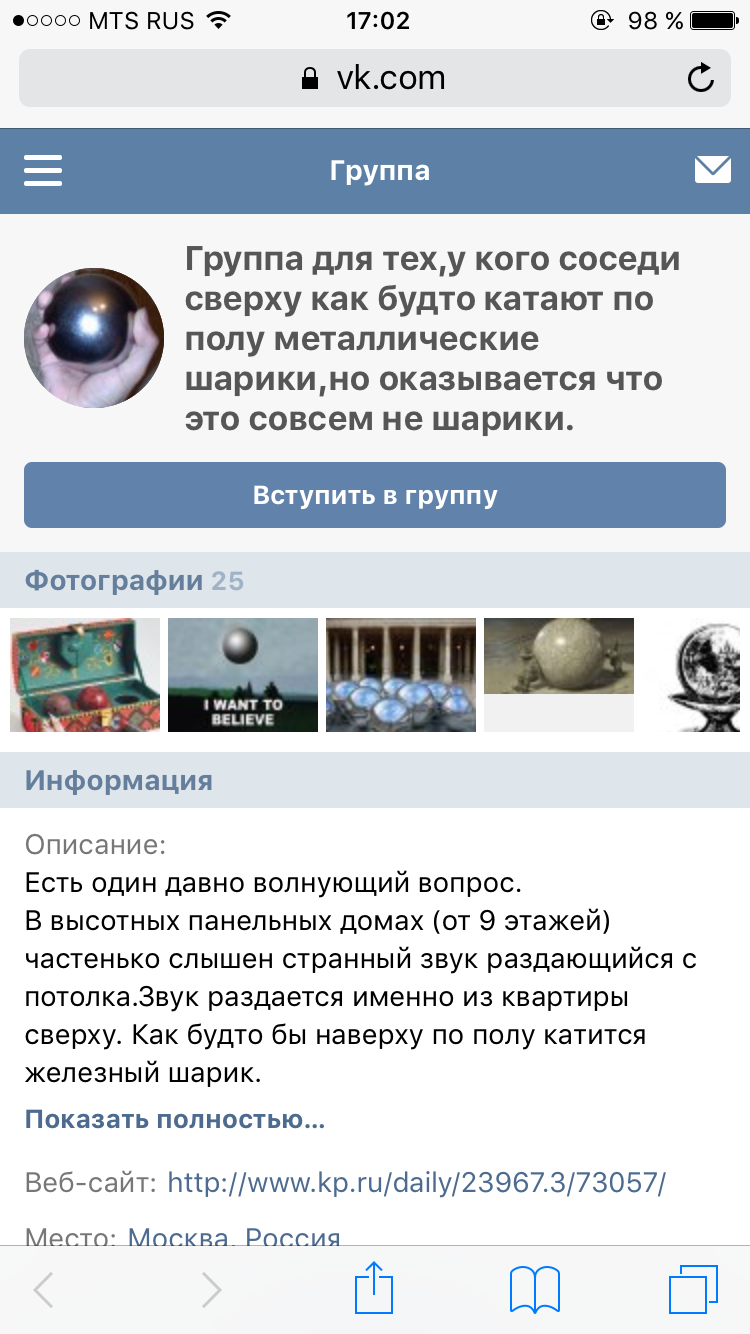Expand description with Показать полностью

[175, 1119]
